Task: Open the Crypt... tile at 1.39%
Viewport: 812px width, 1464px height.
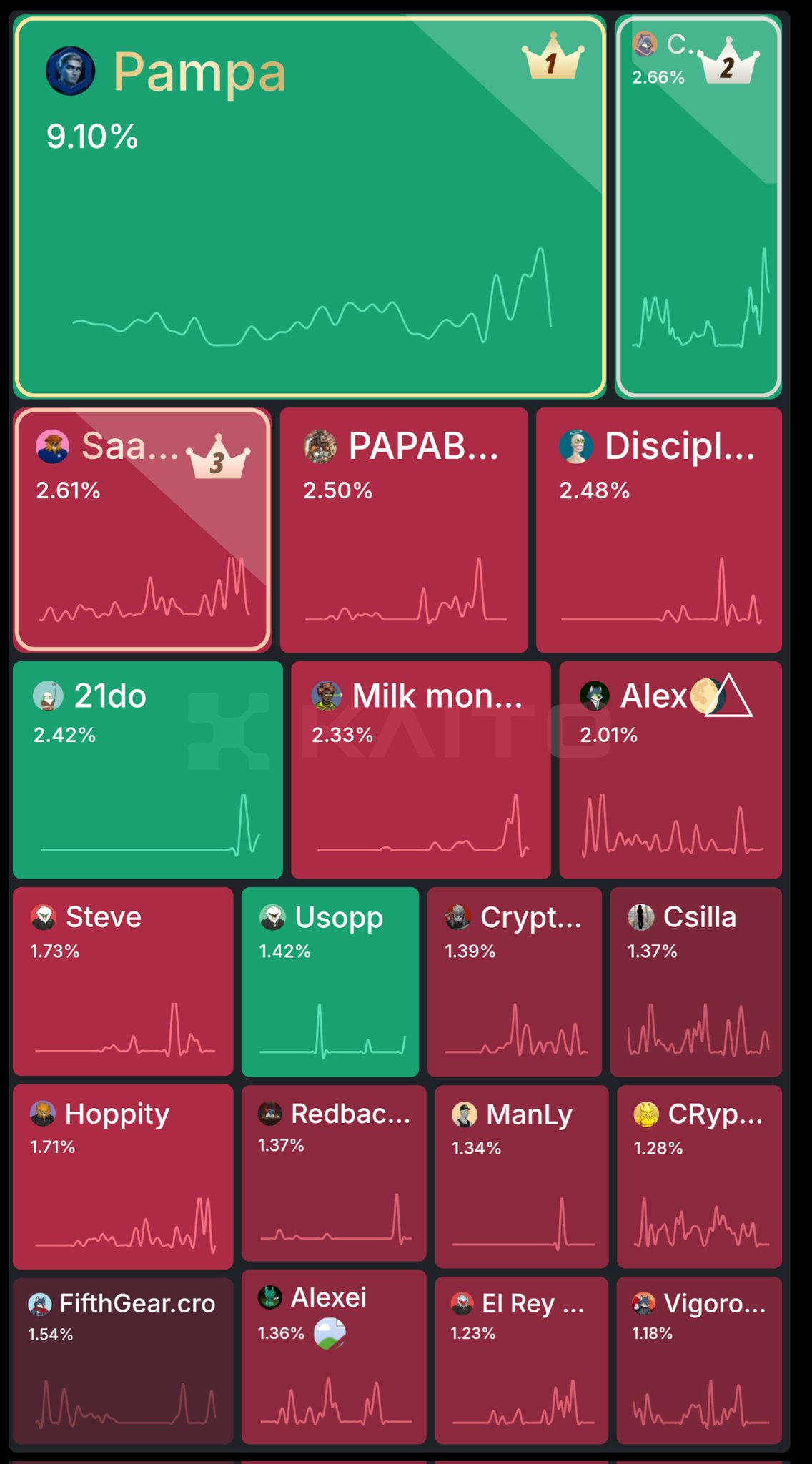Action: 514,981
